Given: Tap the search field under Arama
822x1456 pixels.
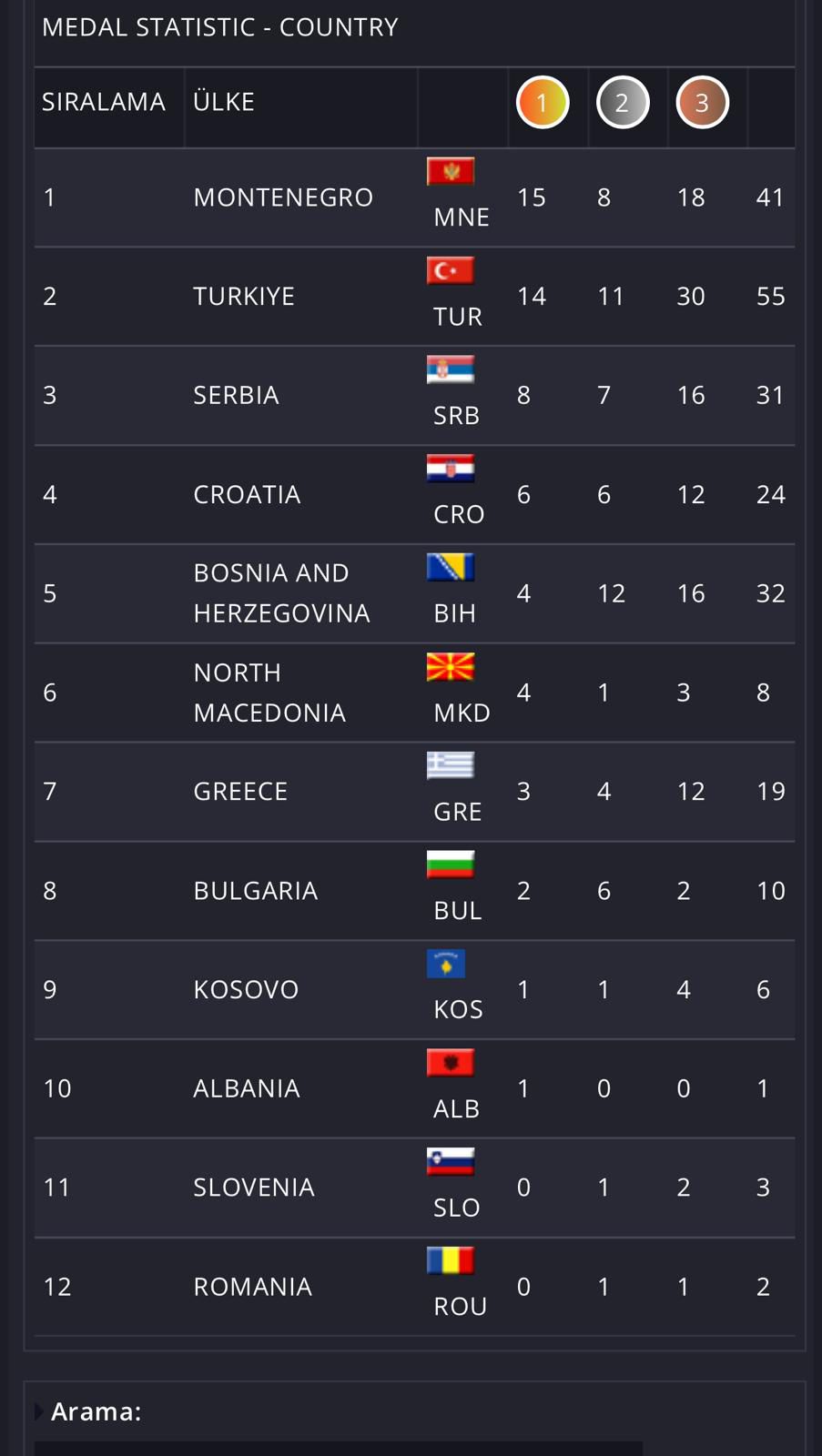Looking at the screenshot, I should [339, 1448].
